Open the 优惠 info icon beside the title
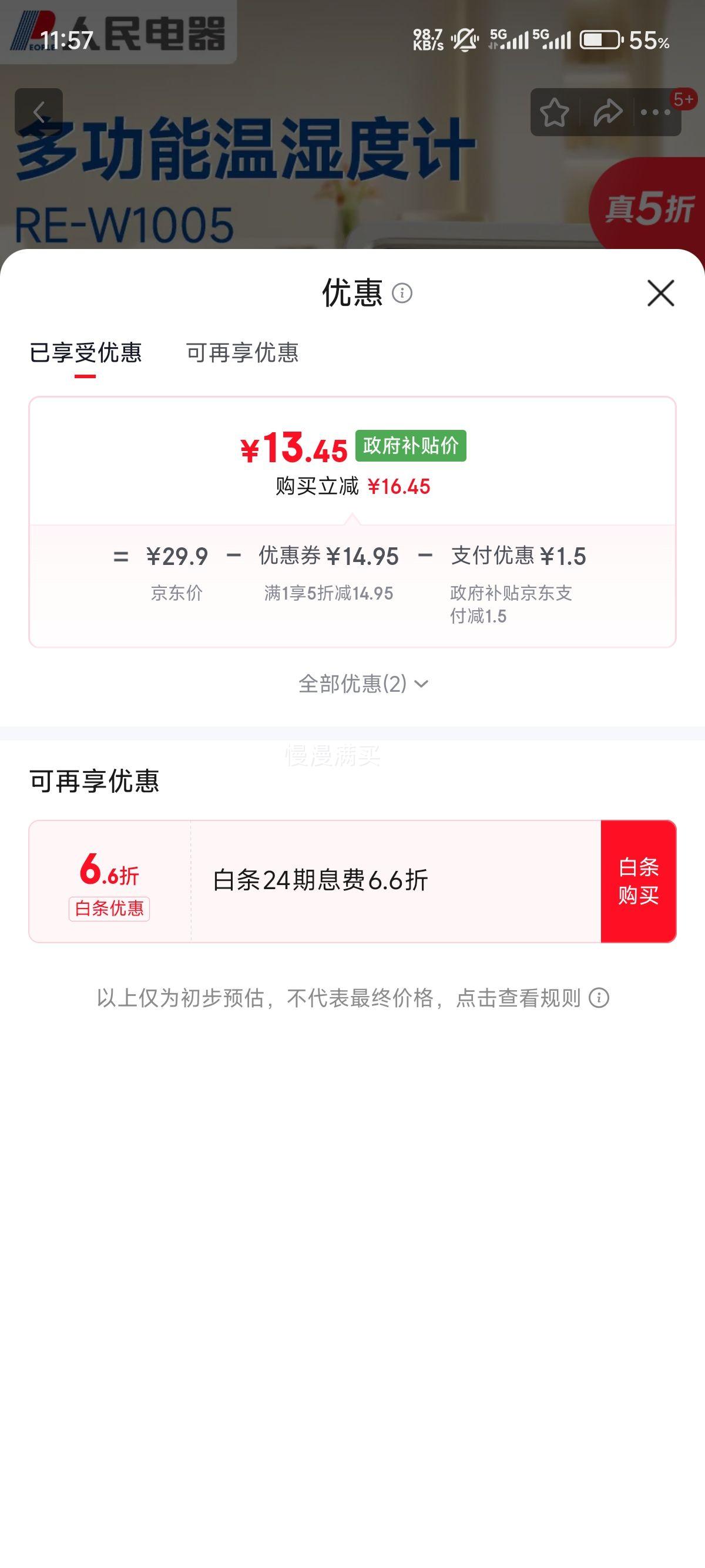This screenshot has height=1568, width=705. (401, 294)
